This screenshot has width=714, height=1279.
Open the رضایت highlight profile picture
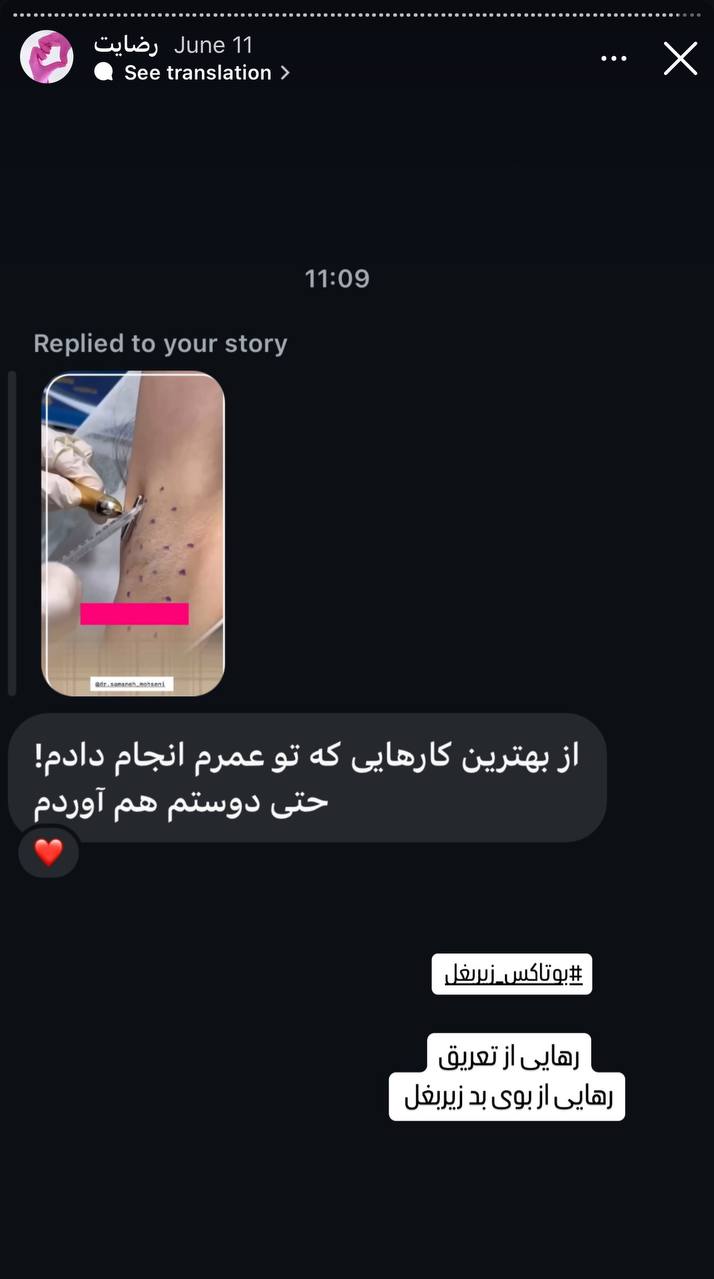47,57
